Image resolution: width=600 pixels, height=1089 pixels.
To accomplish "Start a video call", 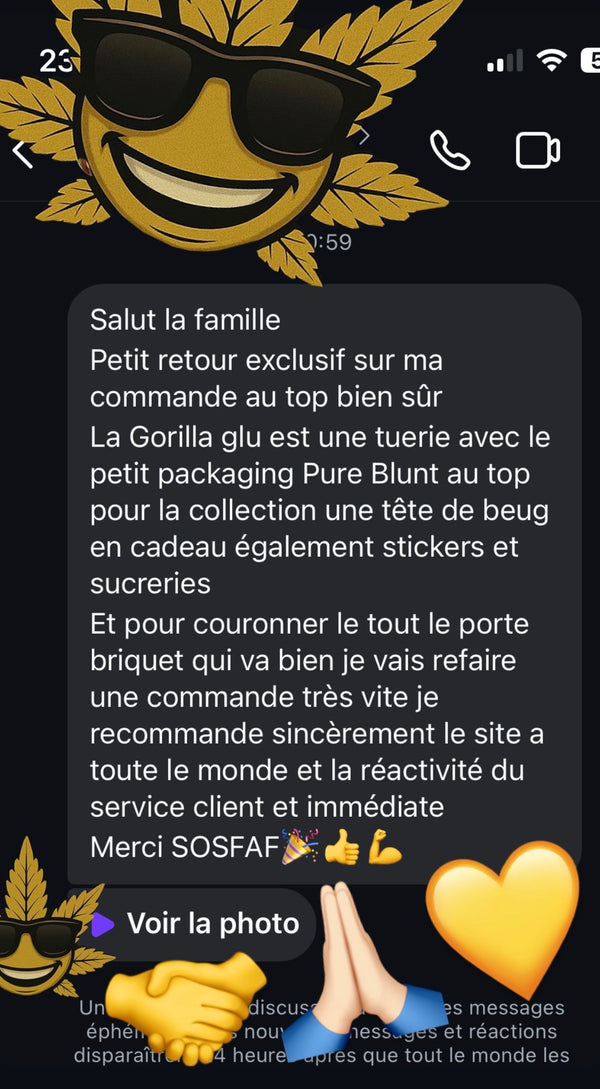I will [x=537, y=150].
